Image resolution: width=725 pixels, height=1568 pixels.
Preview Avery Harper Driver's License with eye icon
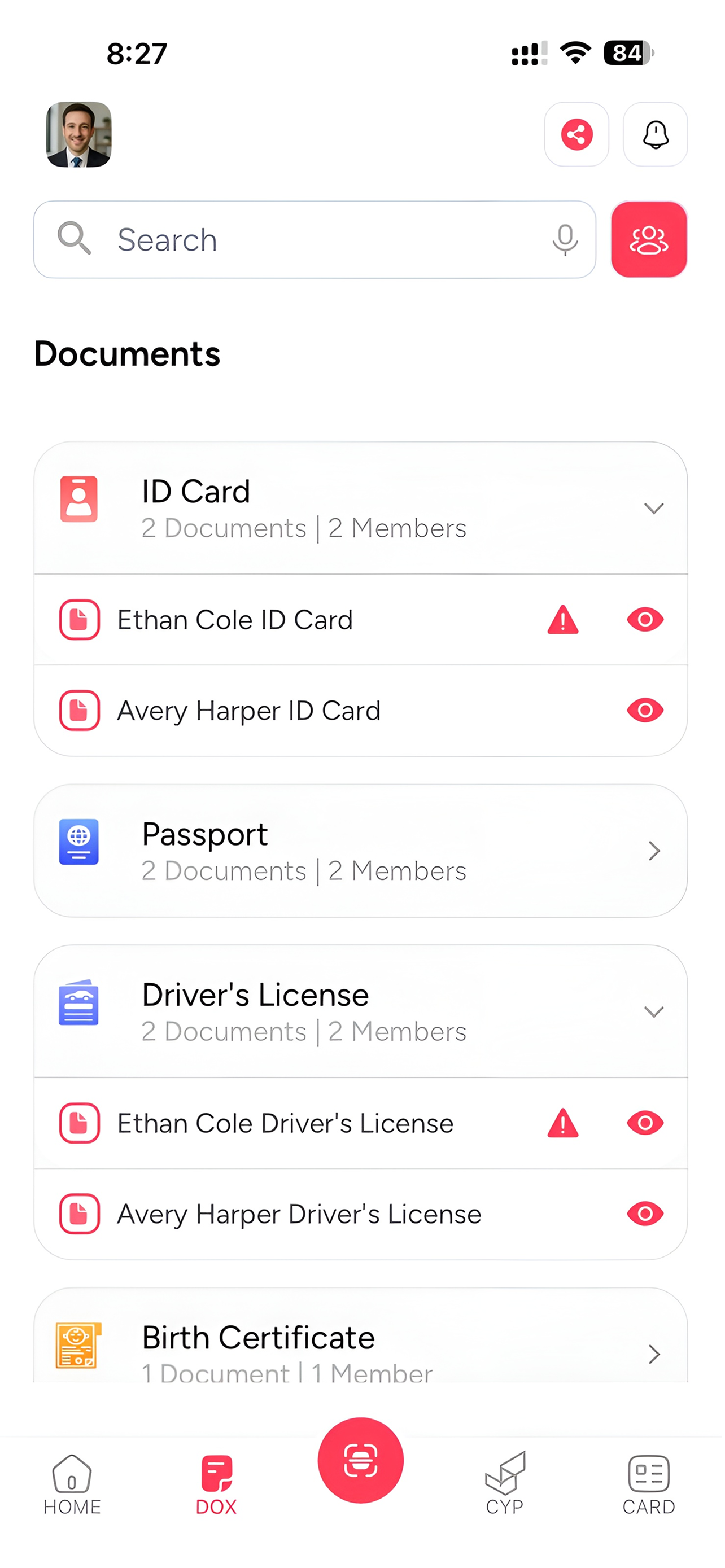[645, 1214]
